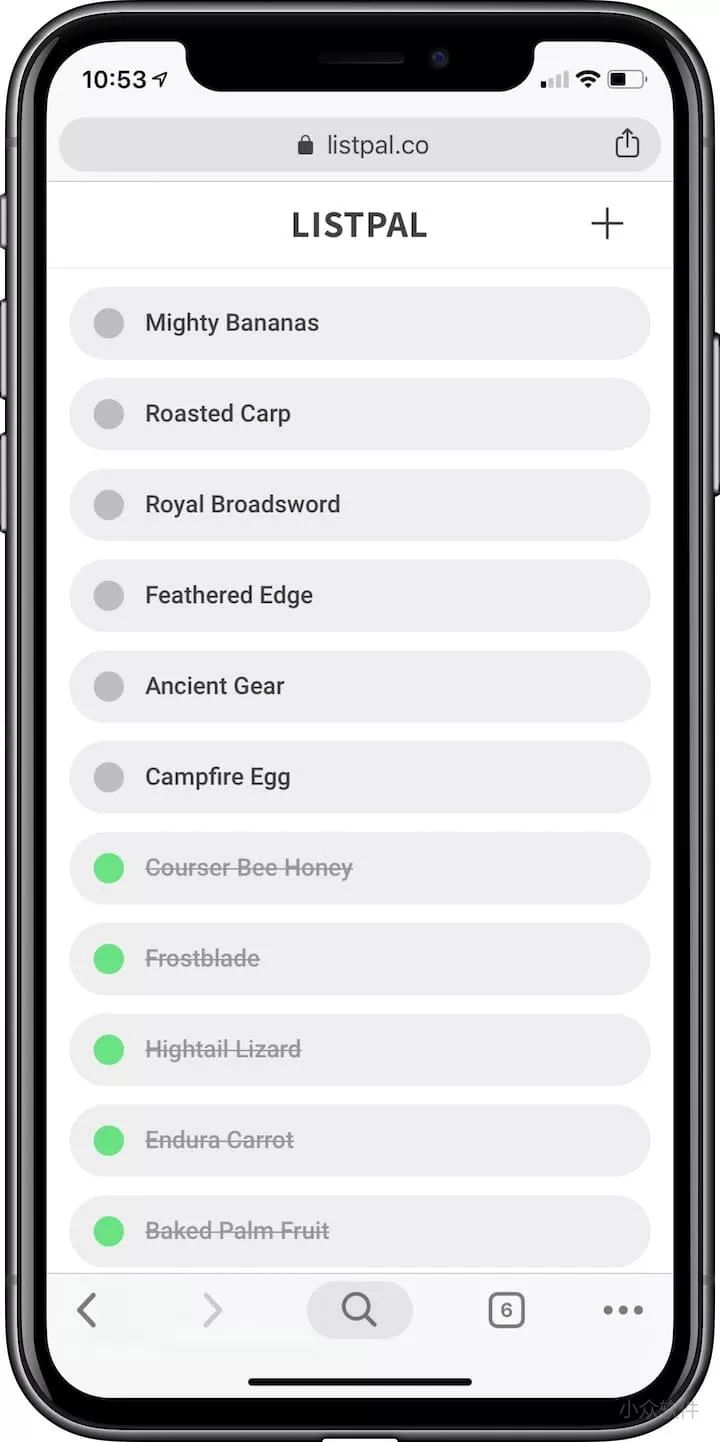720x1442 pixels.
Task: Tick the Royal Broadsword circle
Action: coord(109,505)
